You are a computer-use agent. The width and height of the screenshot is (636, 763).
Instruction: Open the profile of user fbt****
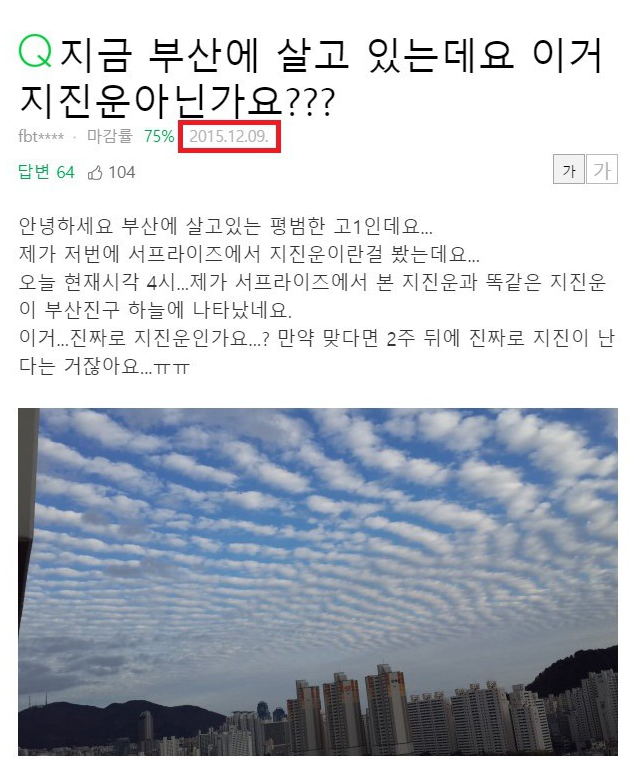(42, 136)
